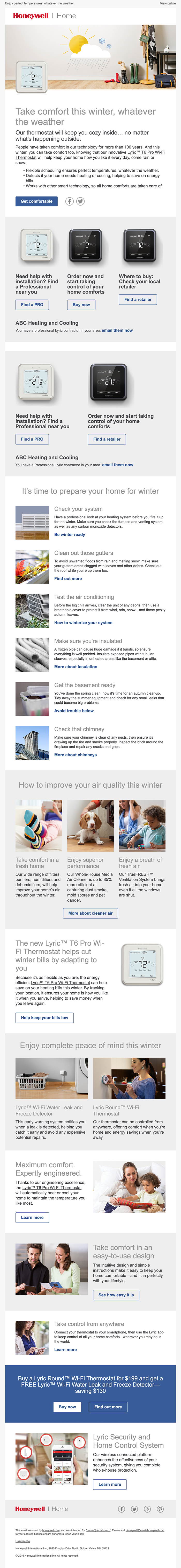Open How to winterize your system
The width and height of the screenshot is (181, 1568).
[83, 623]
